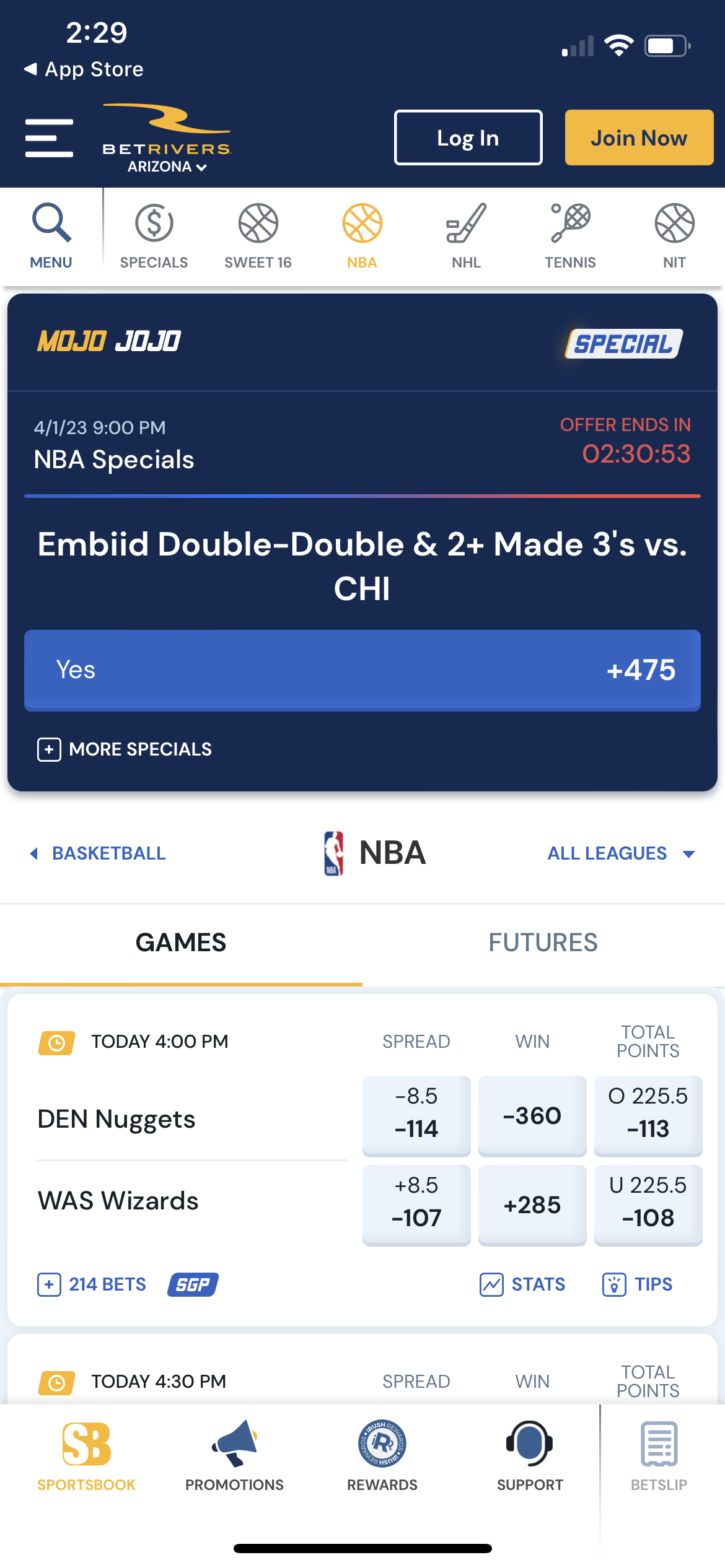Select the Tennis category
The image size is (725, 1568).
[x=570, y=235]
